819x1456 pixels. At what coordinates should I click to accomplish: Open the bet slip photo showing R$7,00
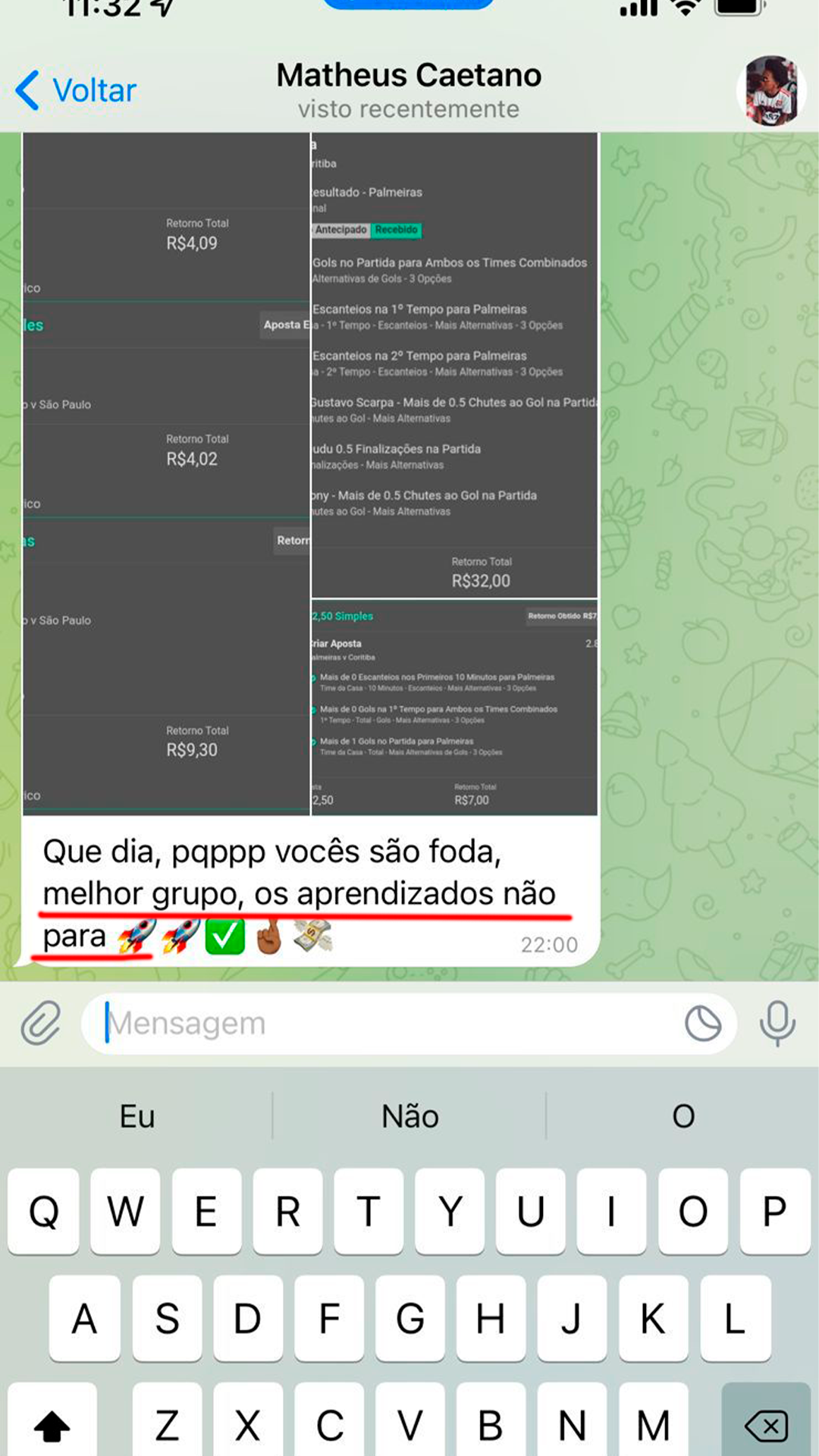coord(453,708)
